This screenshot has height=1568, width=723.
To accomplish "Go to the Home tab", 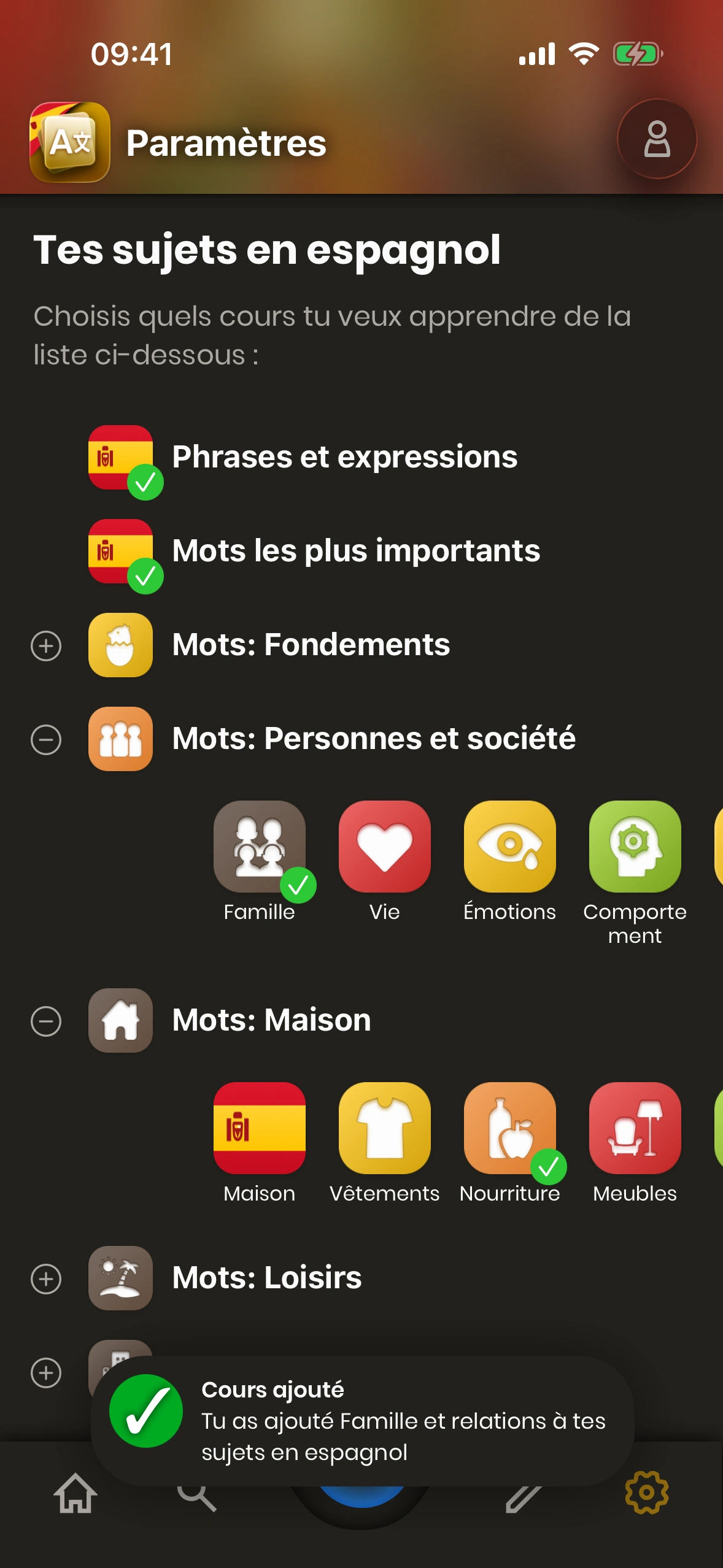I will [75, 1494].
